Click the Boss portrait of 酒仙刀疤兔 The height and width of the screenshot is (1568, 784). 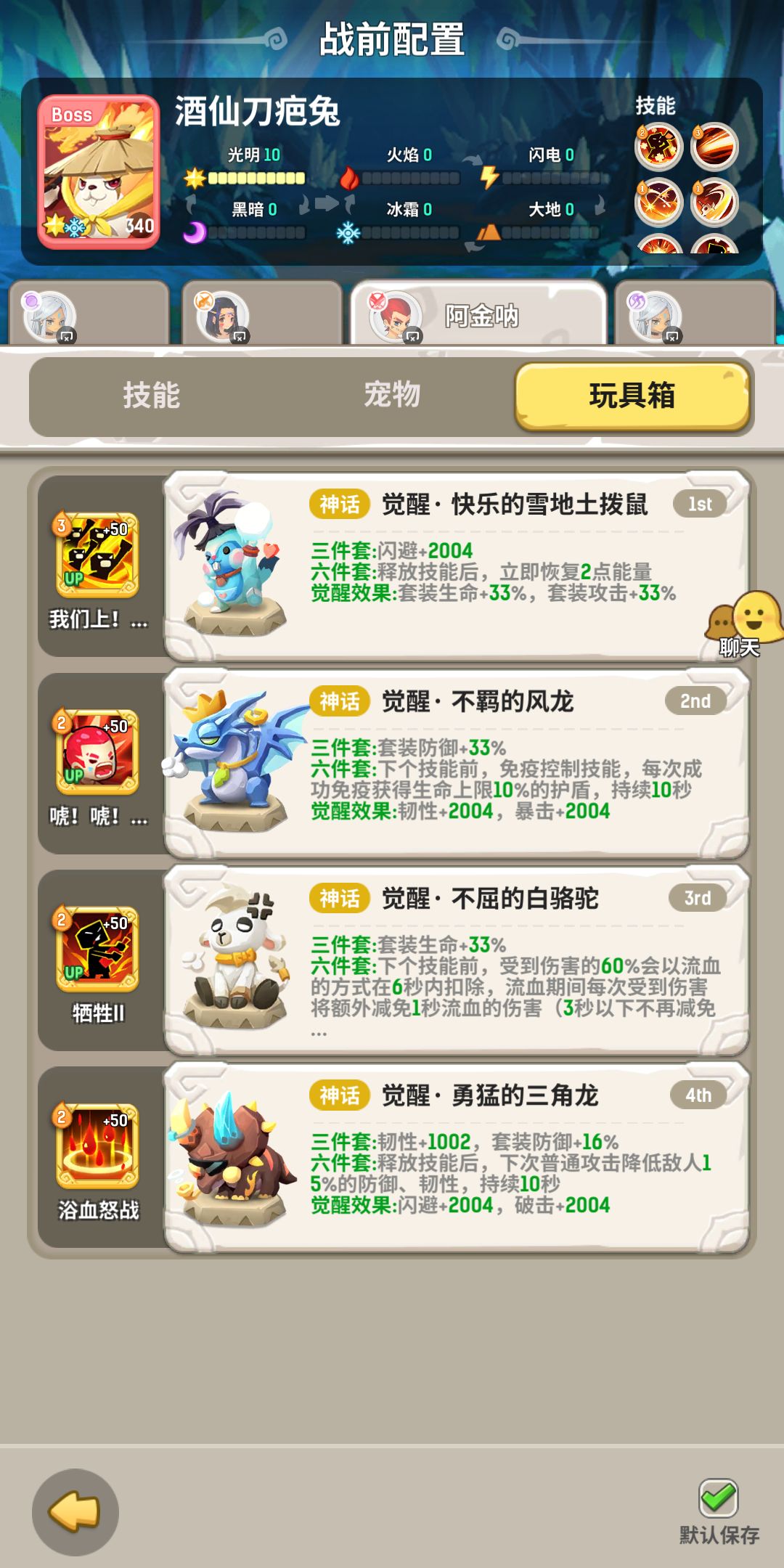(x=97, y=168)
